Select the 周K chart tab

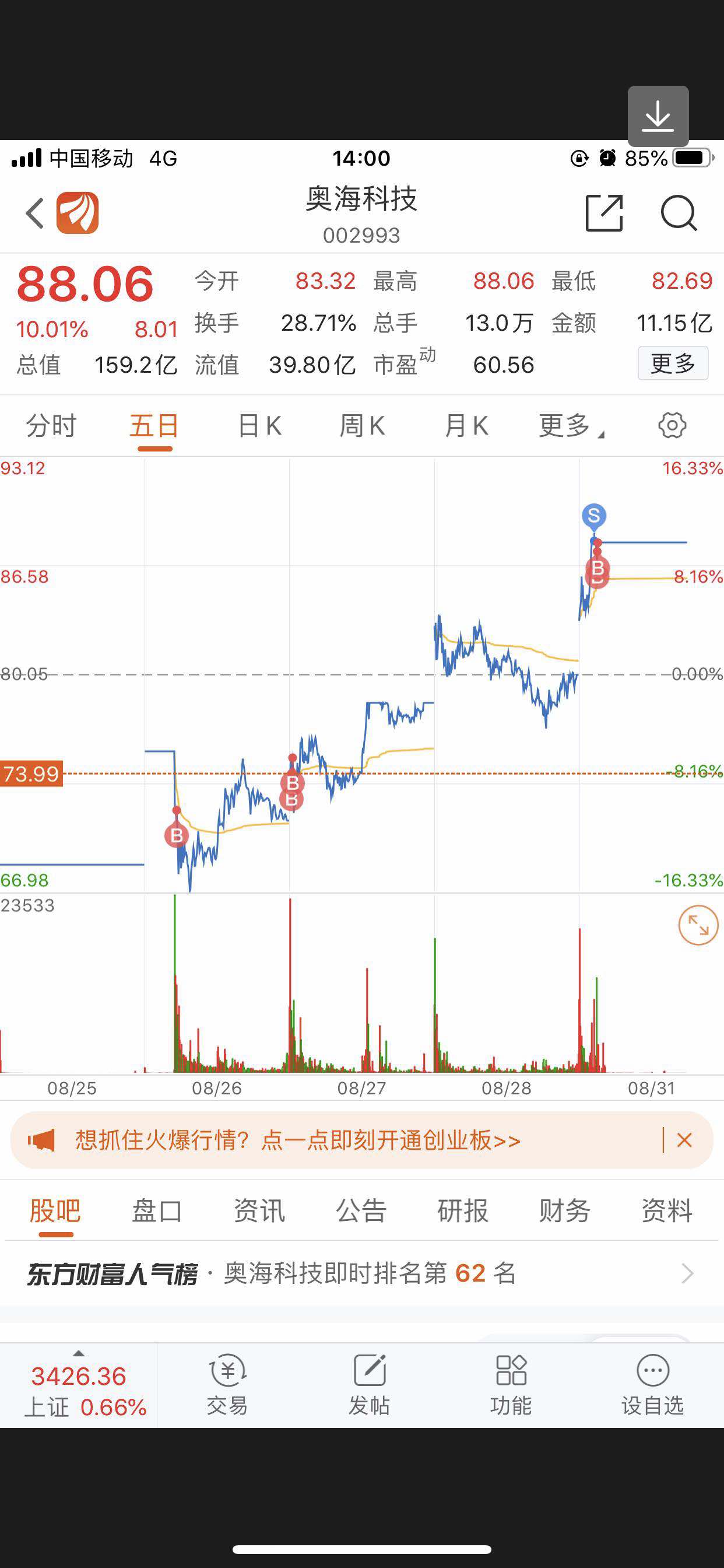pos(362,425)
